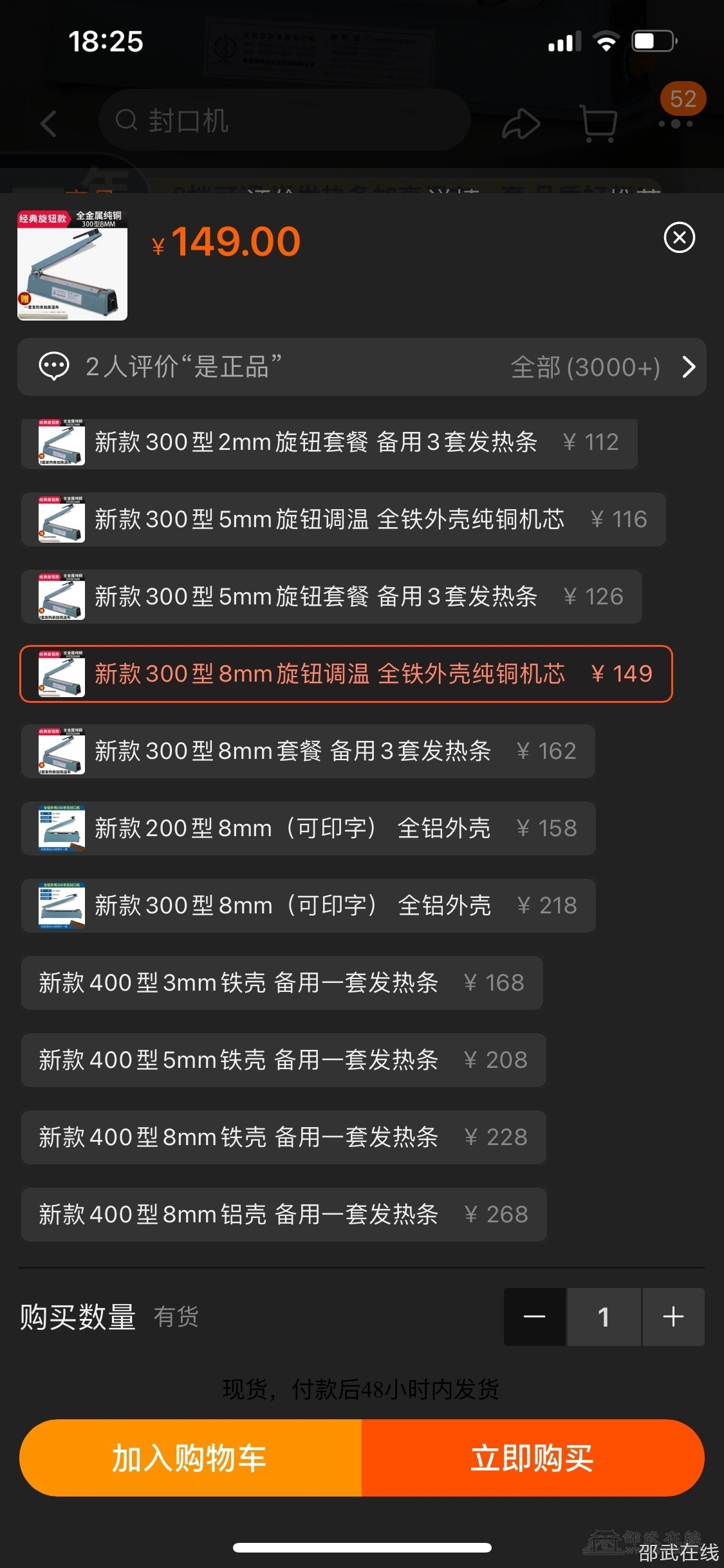Pick 300型 5mm 旋钮套餐 option ¥126
This screenshot has height=1568, width=724.
[x=331, y=597]
